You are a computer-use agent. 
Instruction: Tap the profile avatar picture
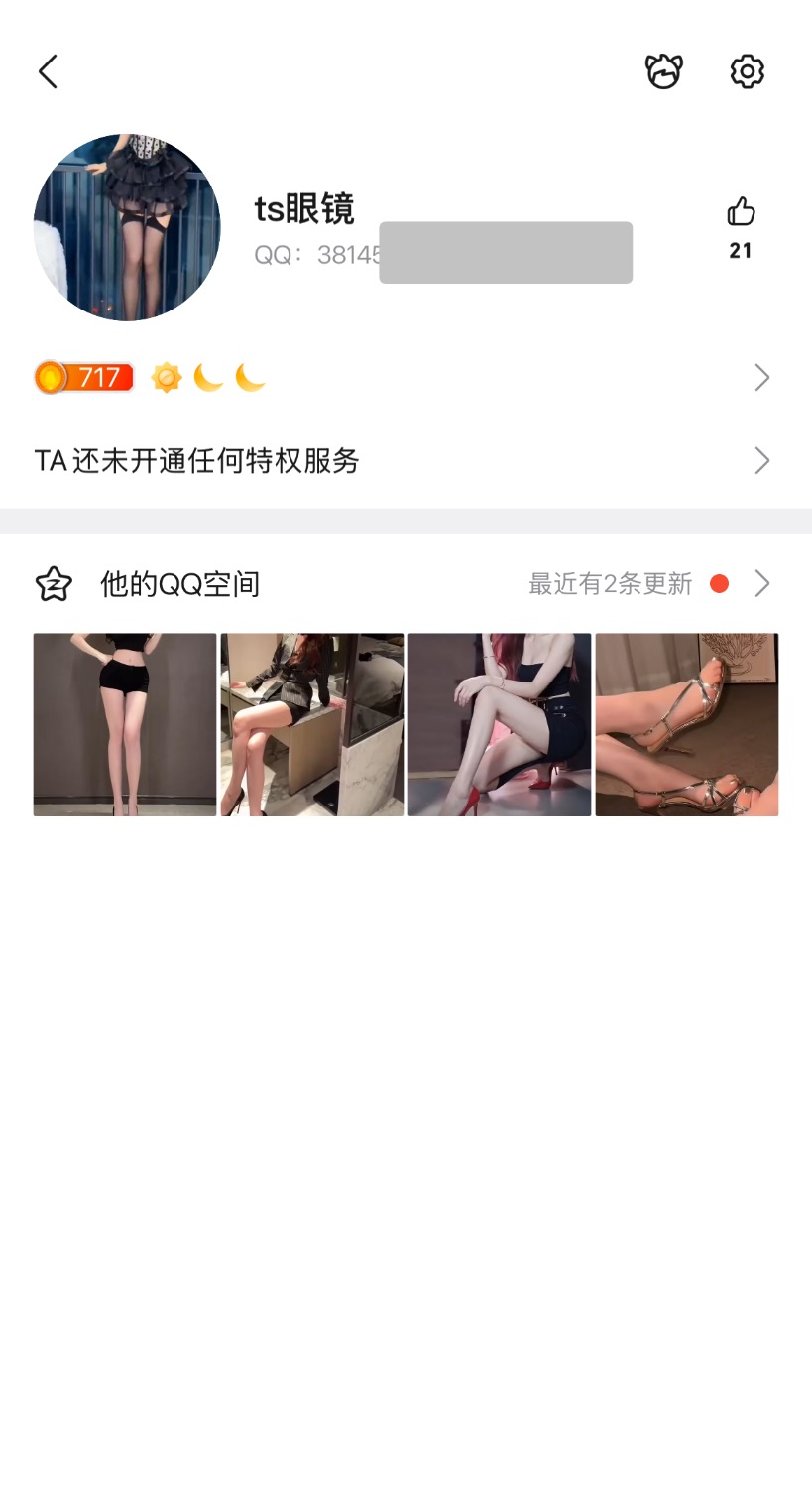click(127, 227)
